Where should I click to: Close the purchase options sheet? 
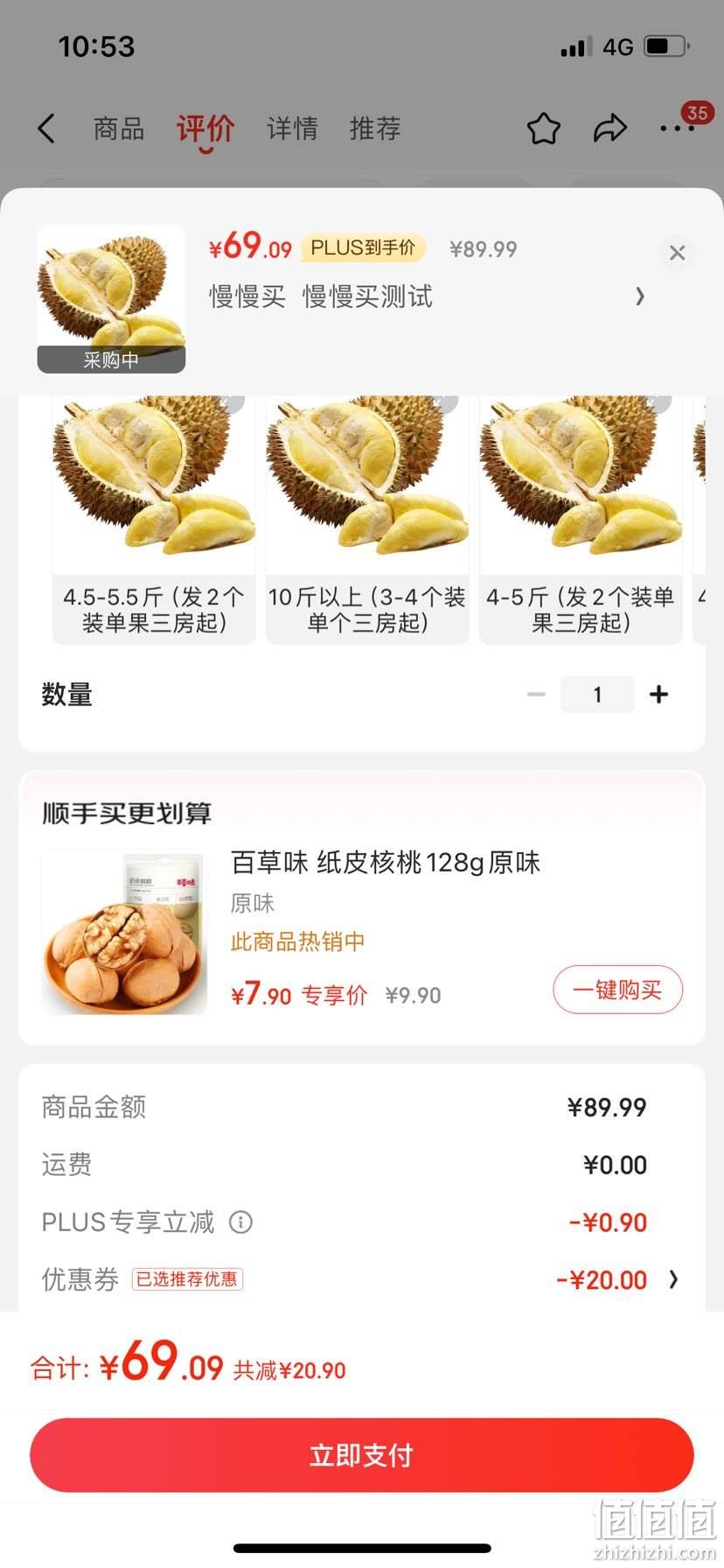pyautogui.click(x=677, y=253)
